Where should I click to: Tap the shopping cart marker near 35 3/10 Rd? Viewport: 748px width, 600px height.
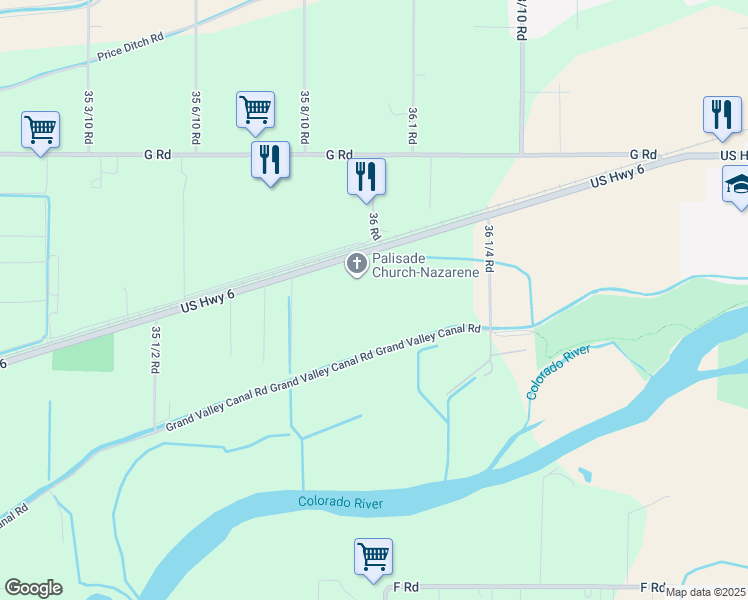pos(41,133)
